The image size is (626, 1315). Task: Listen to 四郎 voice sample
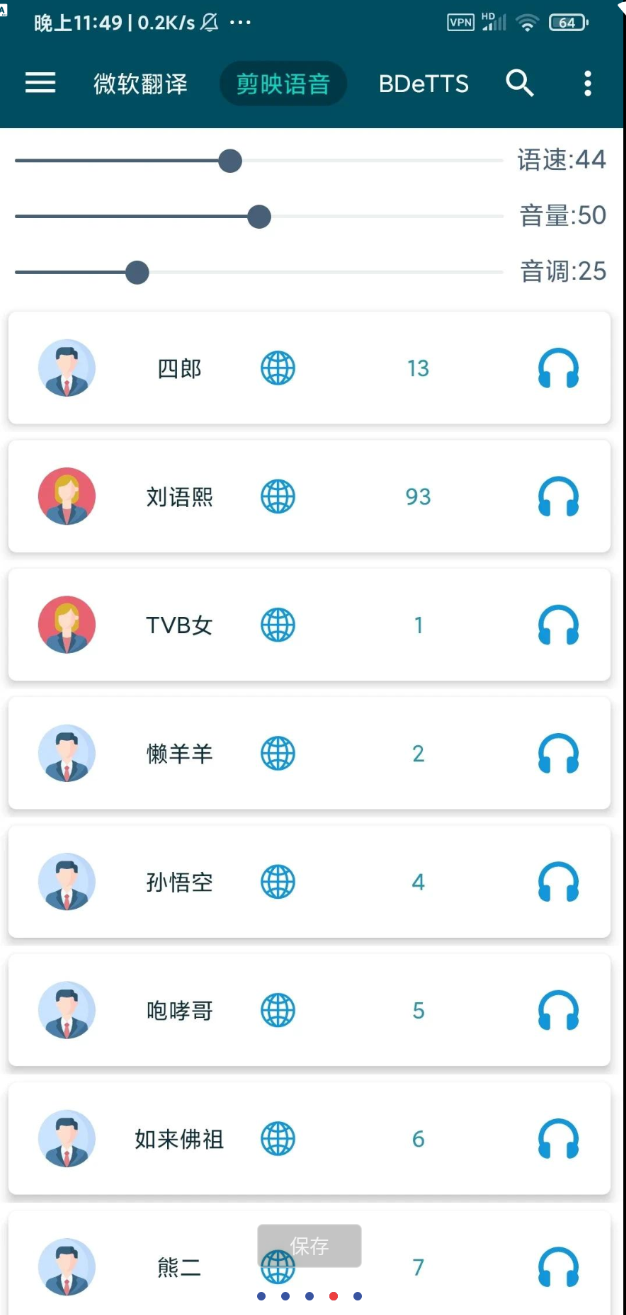point(558,369)
